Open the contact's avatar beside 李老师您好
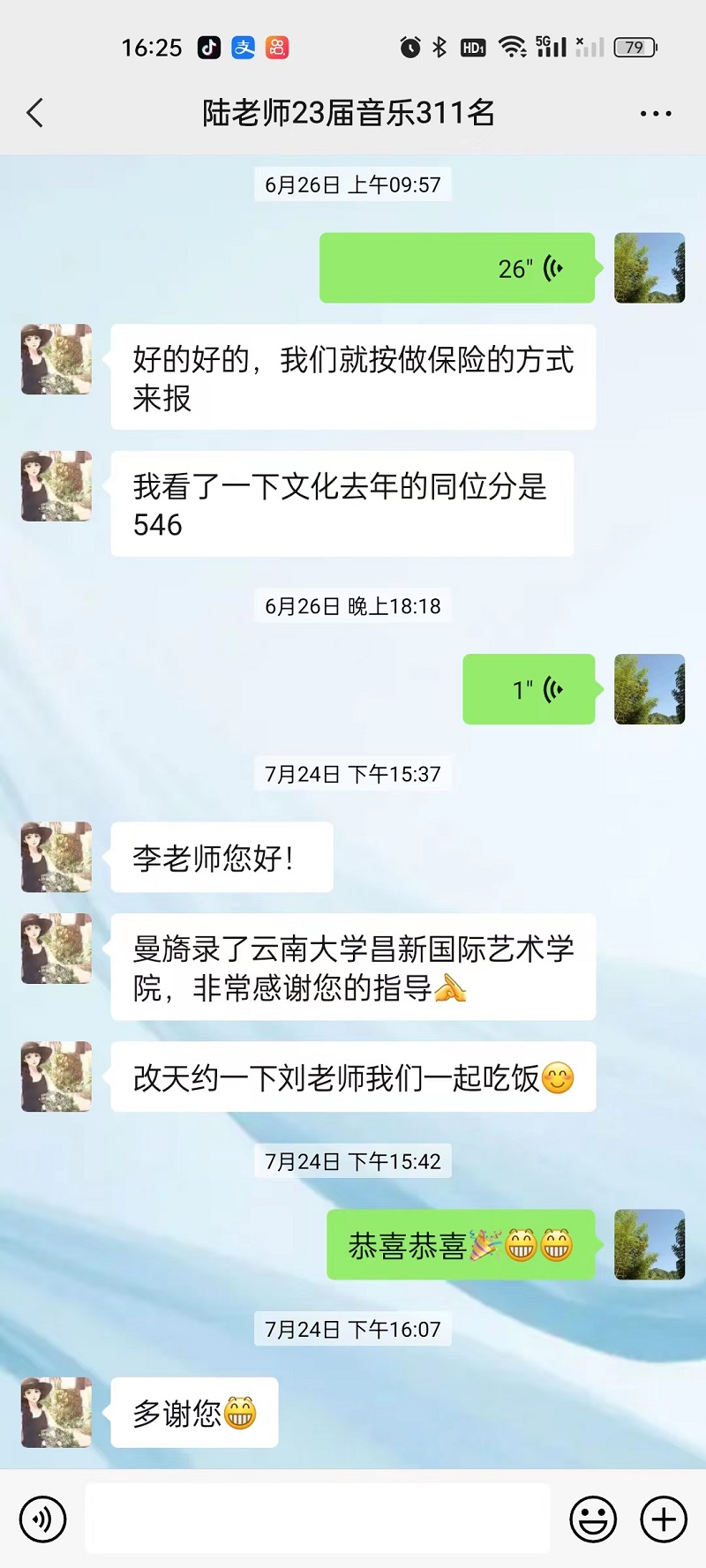The width and height of the screenshot is (706, 1568). (x=56, y=857)
